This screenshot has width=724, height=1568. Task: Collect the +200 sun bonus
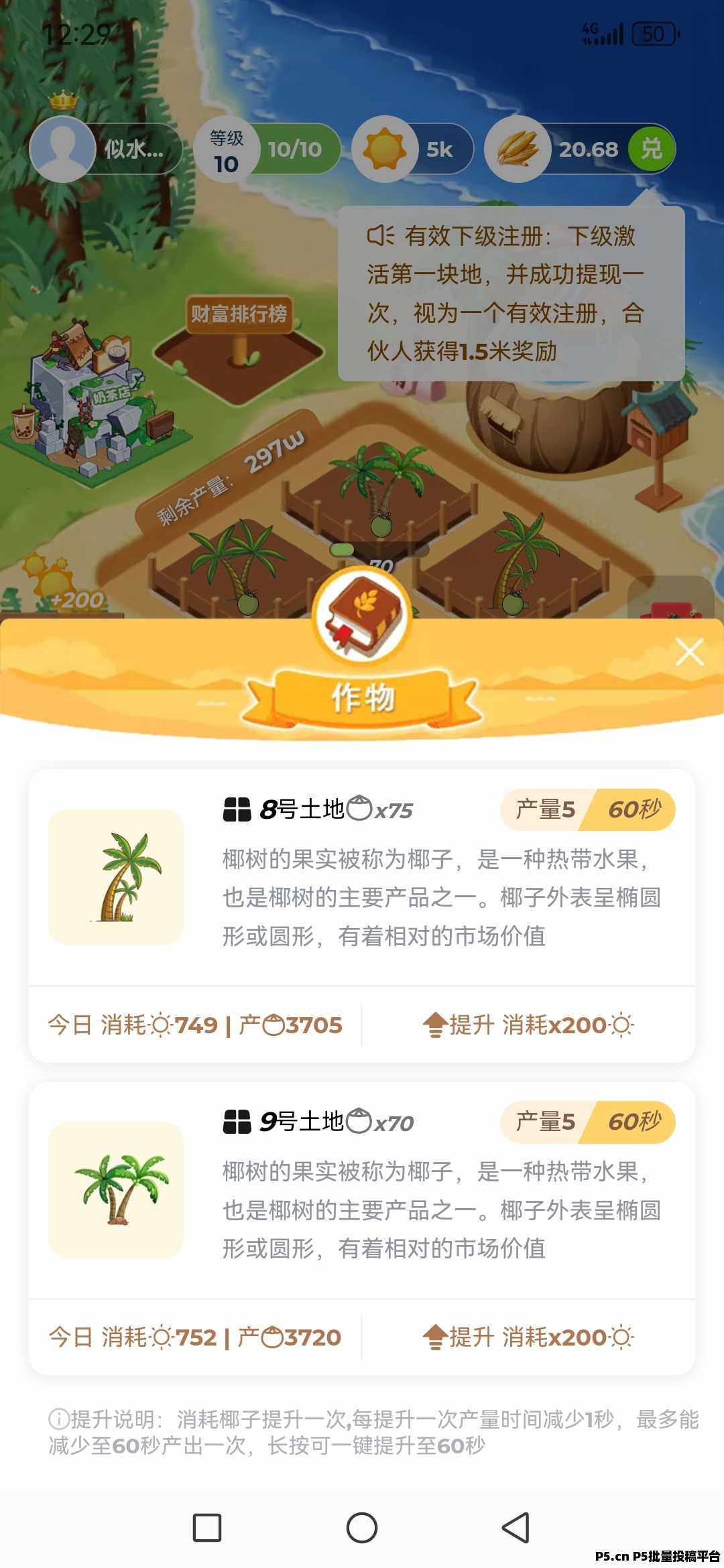[x=60, y=584]
